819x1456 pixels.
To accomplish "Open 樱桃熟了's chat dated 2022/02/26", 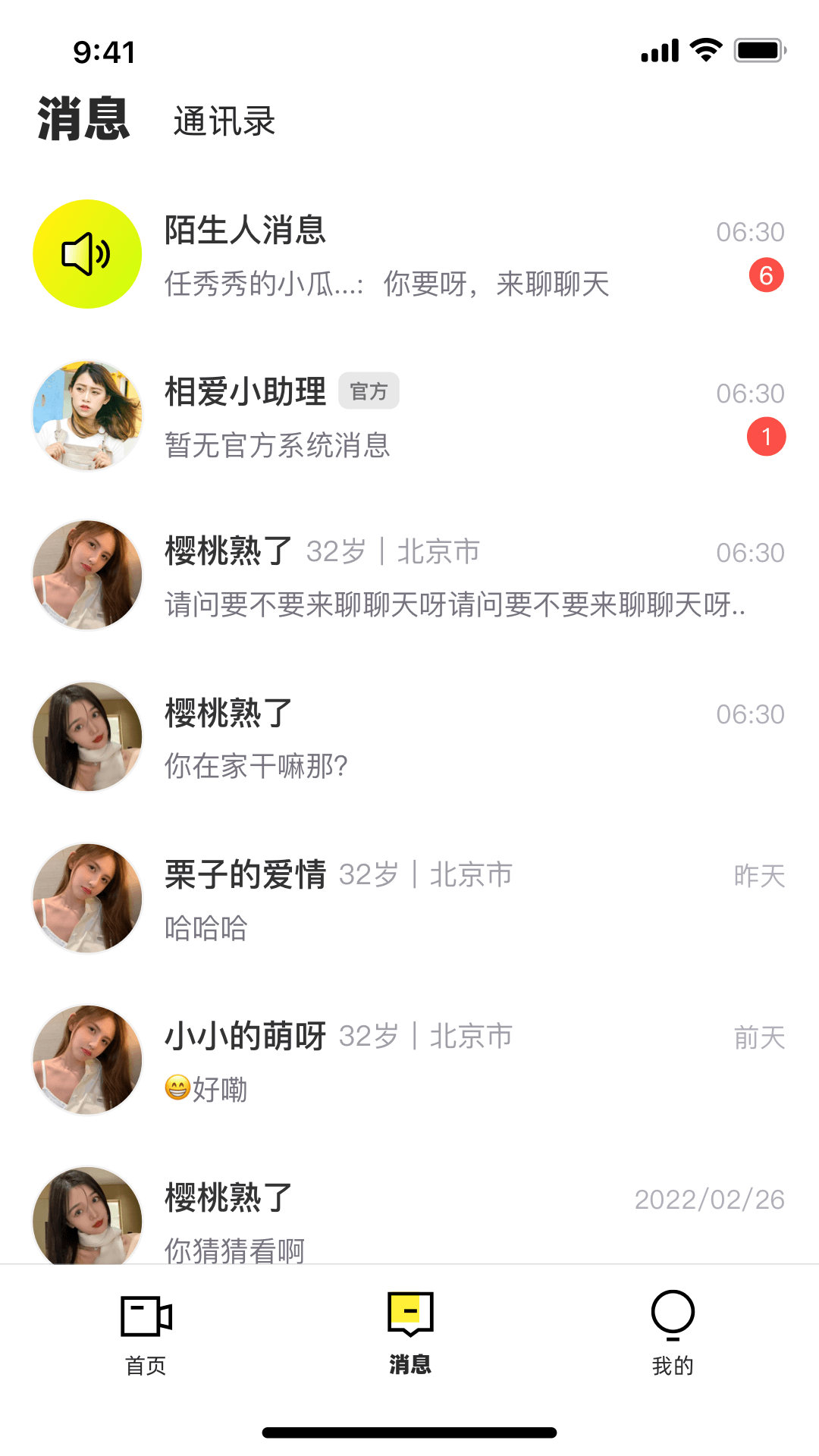I will pyautogui.click(x=379, y=1213).
